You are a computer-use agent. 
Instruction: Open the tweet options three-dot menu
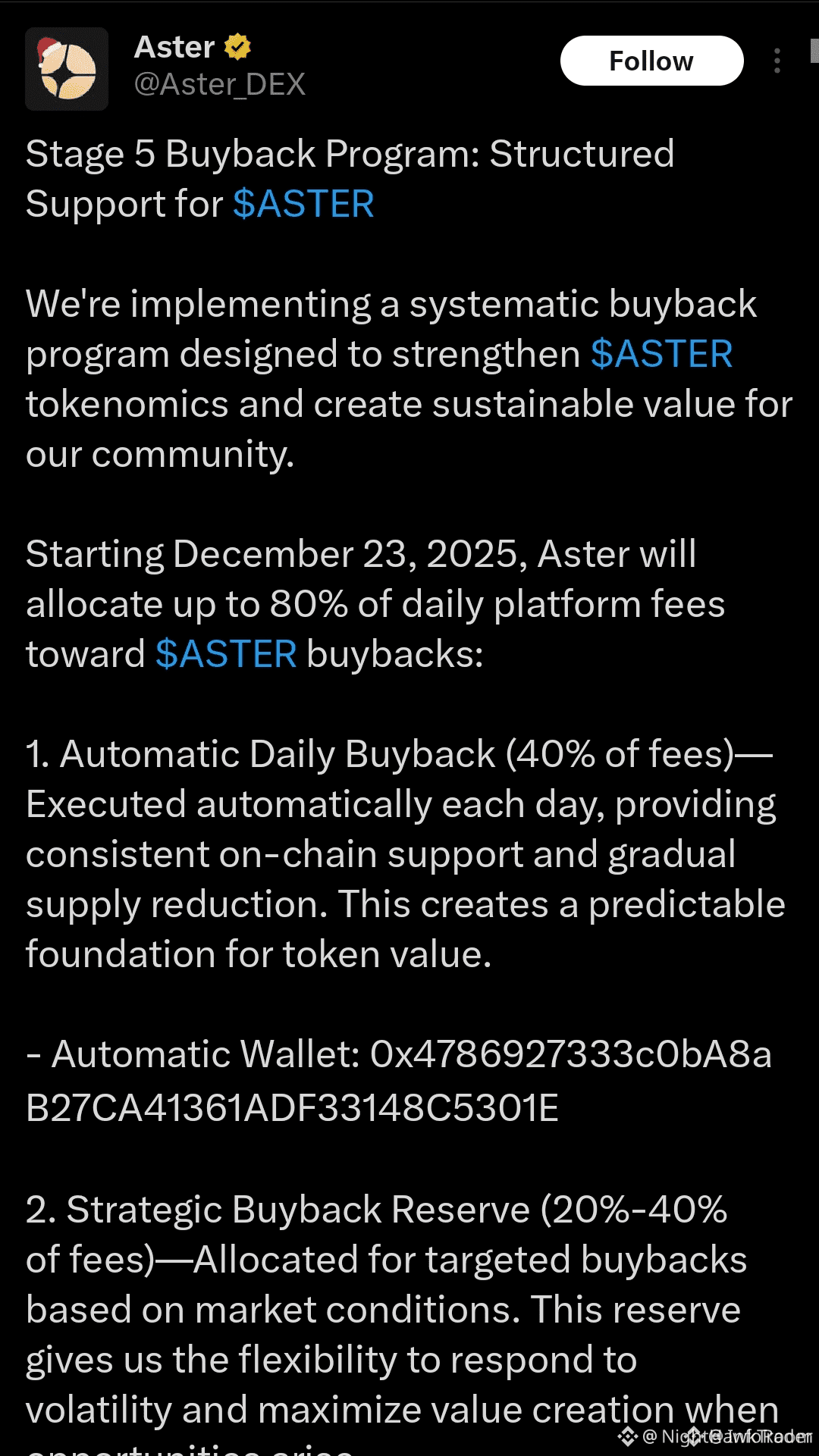(x=777, y=61)
